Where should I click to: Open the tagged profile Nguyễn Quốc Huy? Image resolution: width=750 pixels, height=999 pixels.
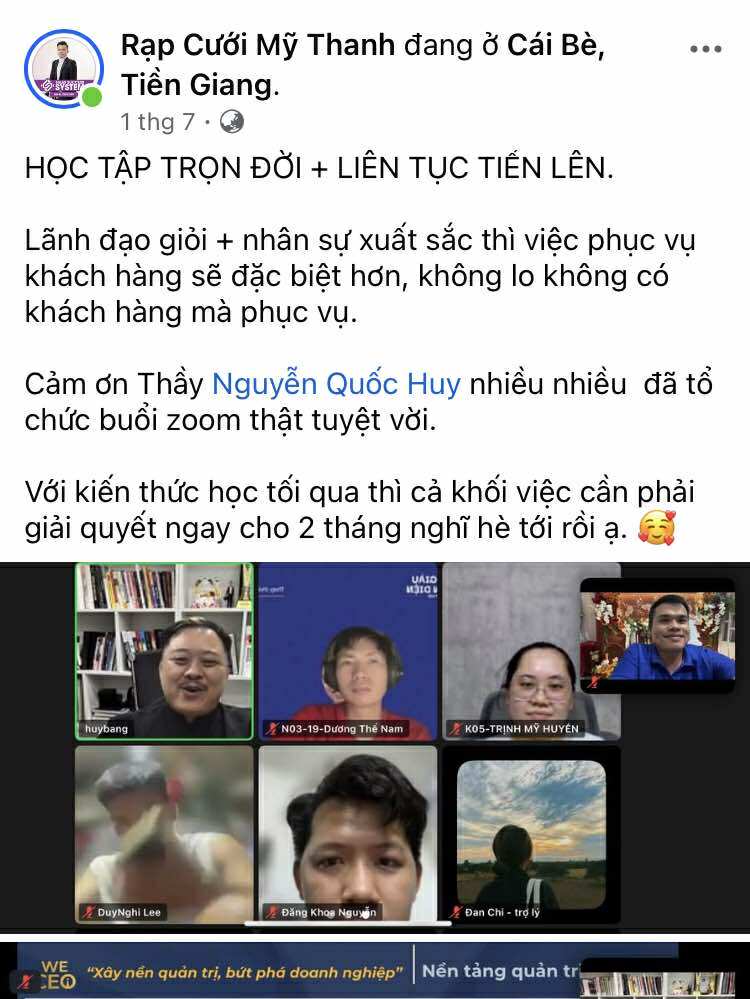[x=336, y=384]
